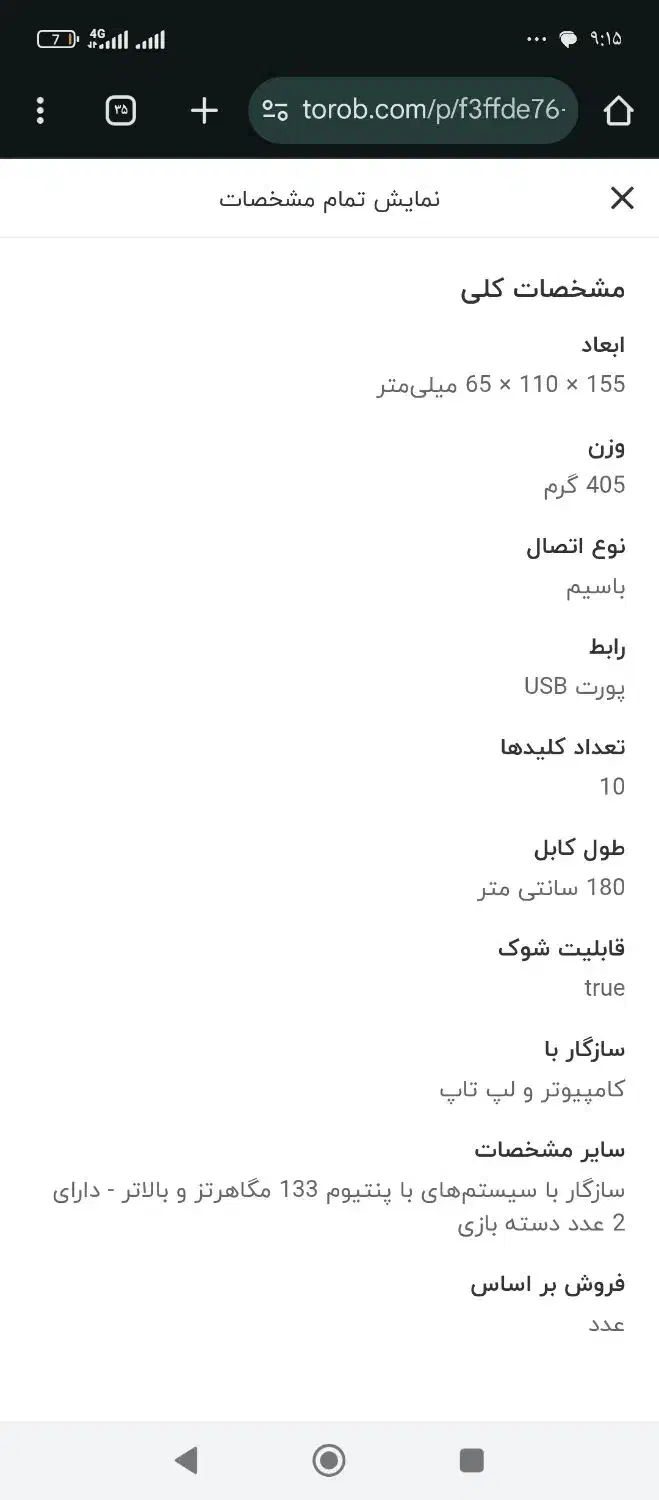This screenshot has height=1500, width=659.
Task: Tap the system back button
Action: 186,1461
